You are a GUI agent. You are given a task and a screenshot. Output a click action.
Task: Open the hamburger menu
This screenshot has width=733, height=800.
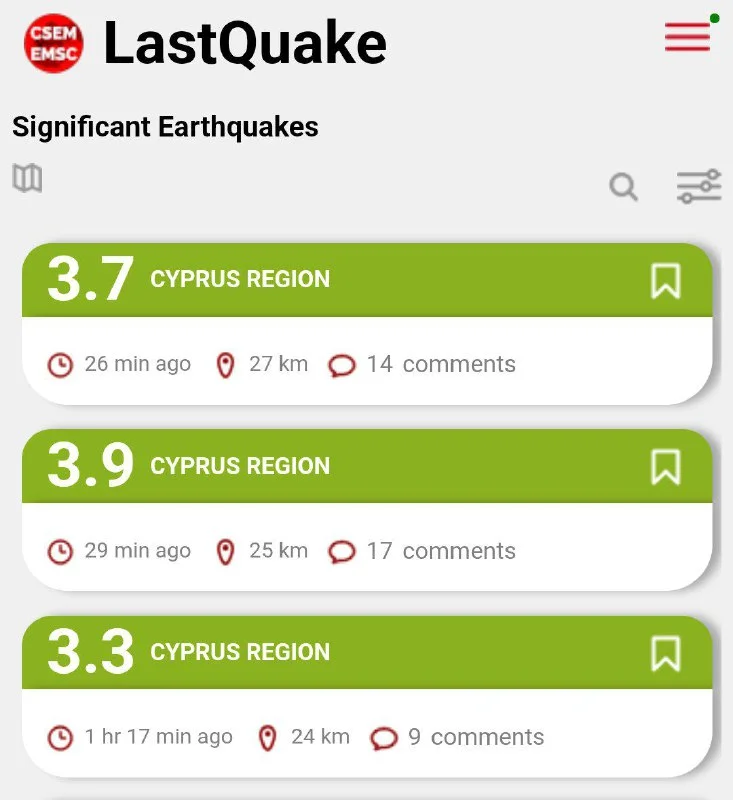point(687,38)
